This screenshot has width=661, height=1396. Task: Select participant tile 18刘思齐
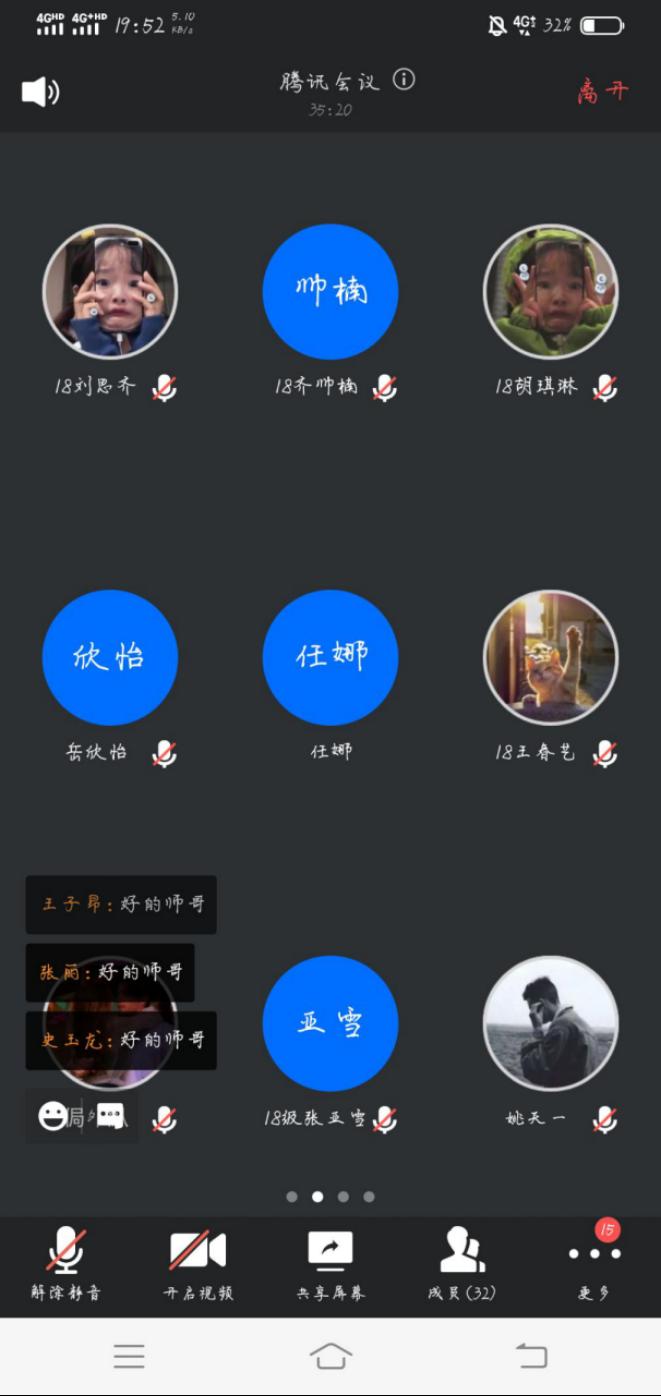tap(110, 292)
